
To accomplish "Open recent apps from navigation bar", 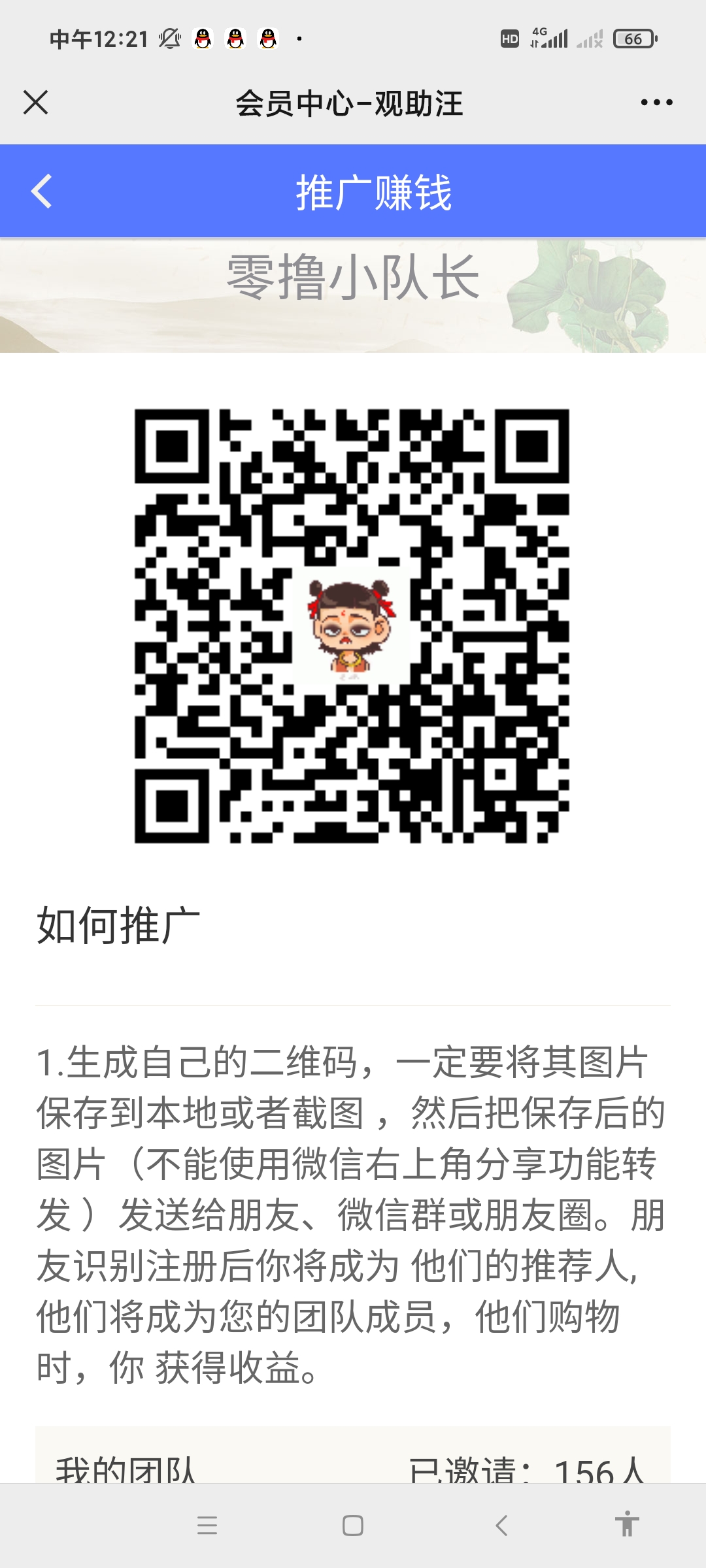I will 207,1526.
